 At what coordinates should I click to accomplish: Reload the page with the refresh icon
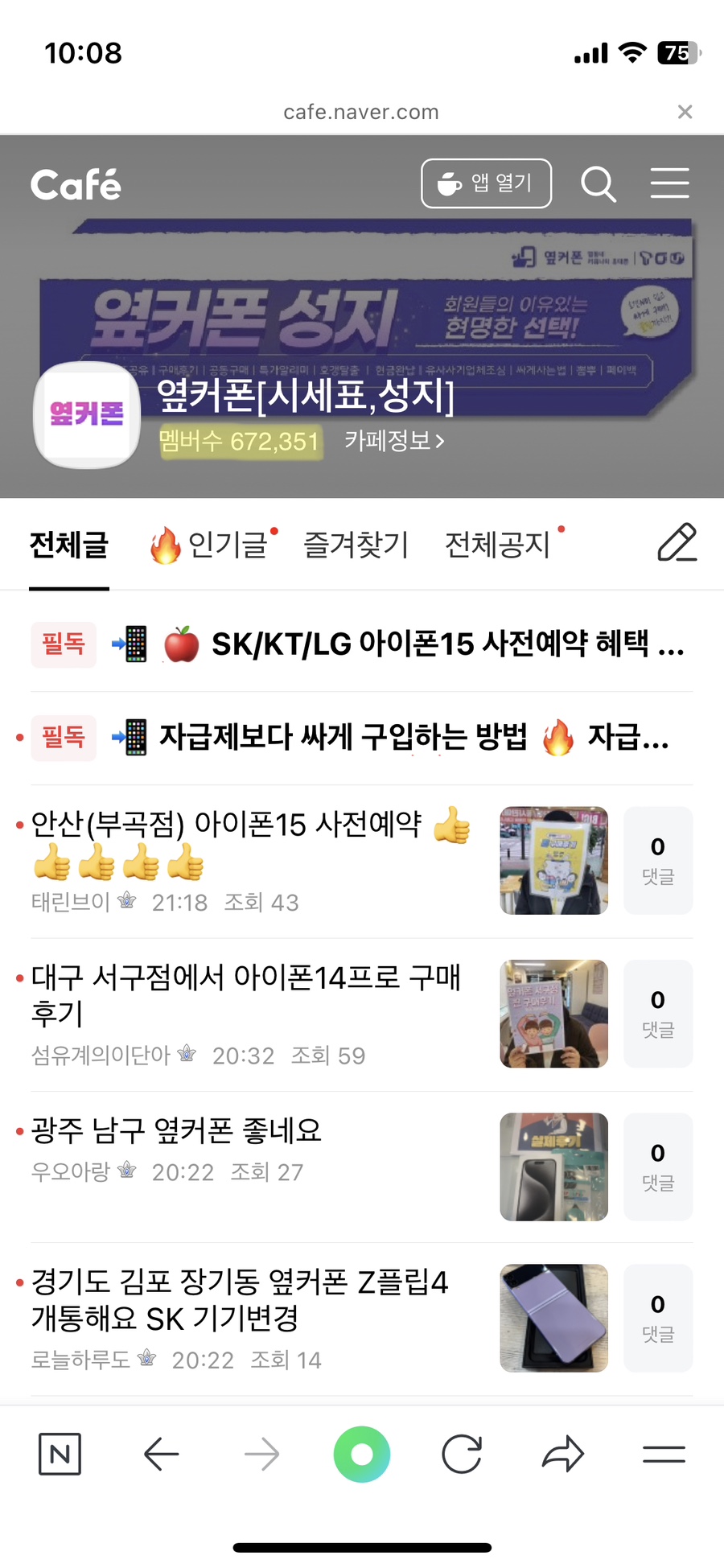[462, 1454]
